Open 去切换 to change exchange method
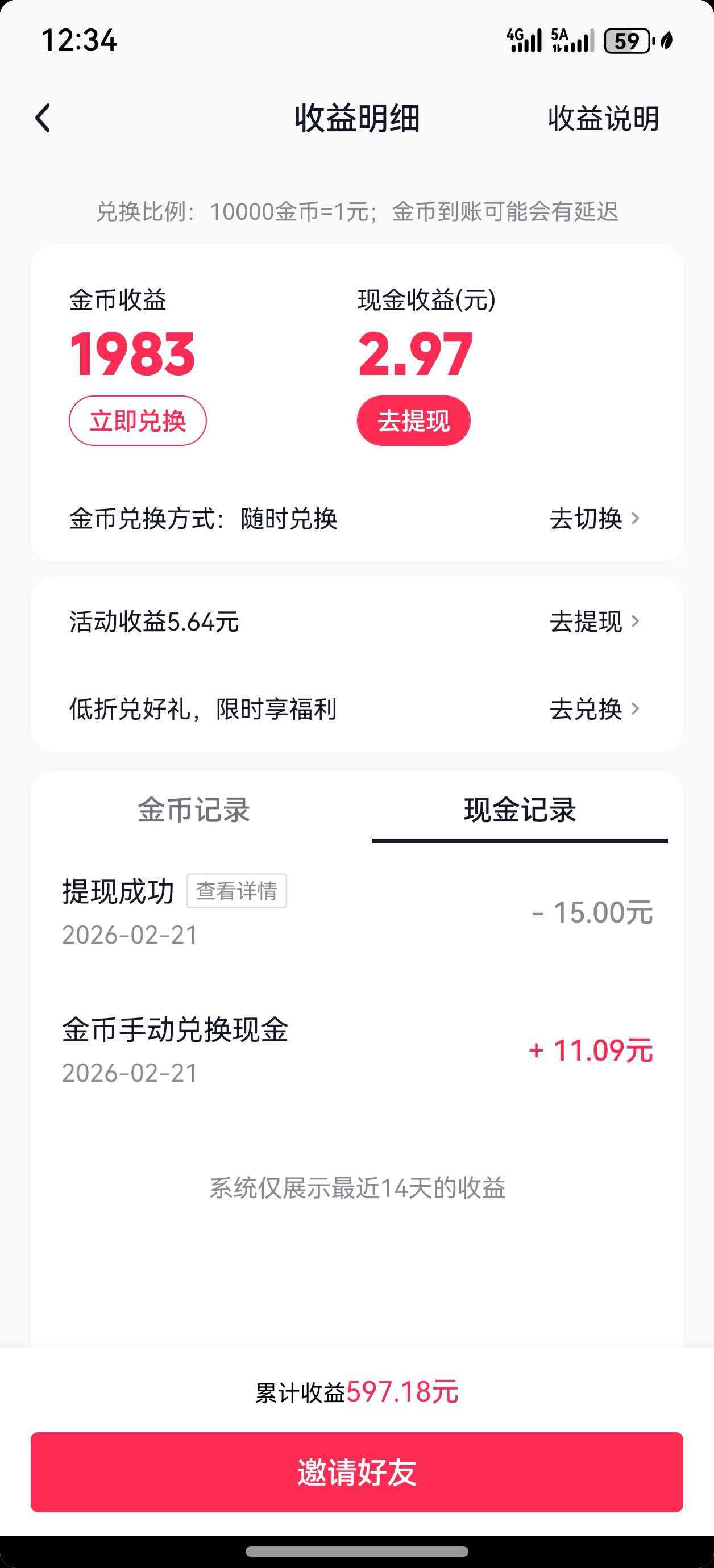 594,519
